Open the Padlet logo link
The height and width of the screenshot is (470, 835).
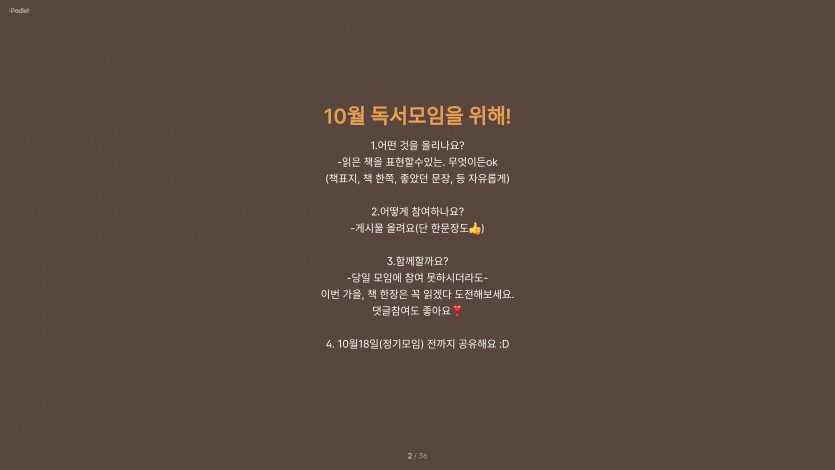(x=19, y=10)
